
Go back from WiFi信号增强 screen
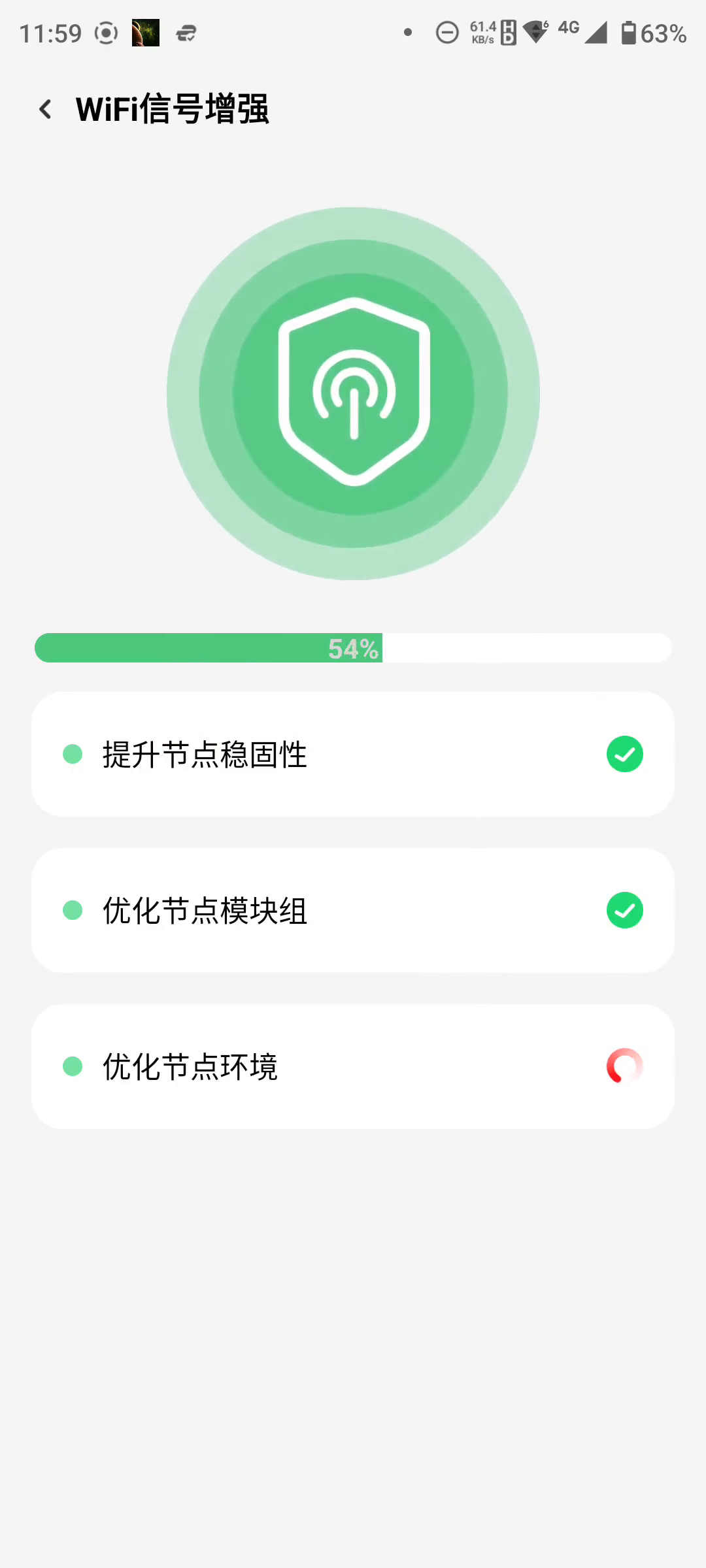point(45,109)
